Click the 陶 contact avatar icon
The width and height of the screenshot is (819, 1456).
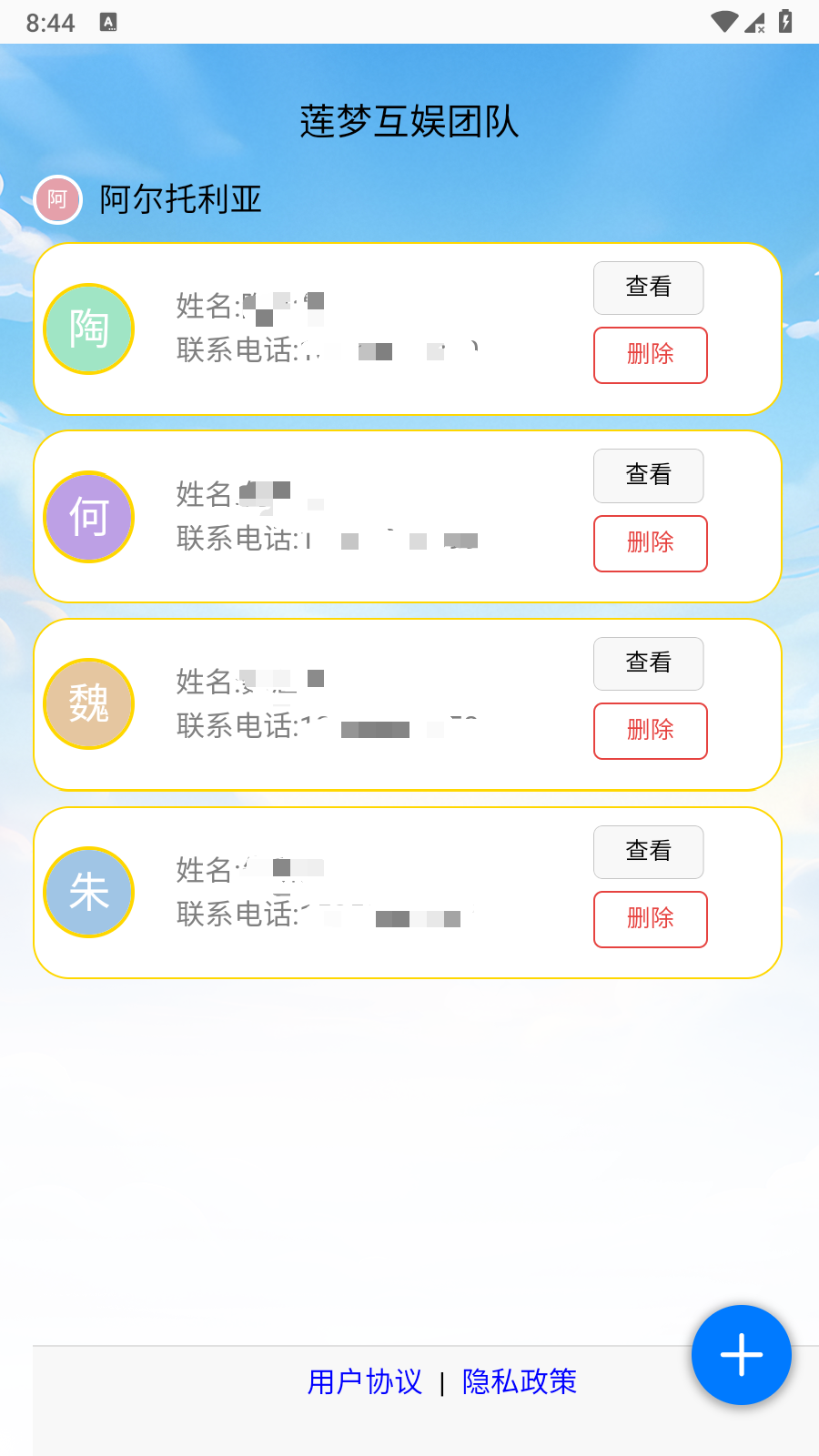(x=88, y=329)
